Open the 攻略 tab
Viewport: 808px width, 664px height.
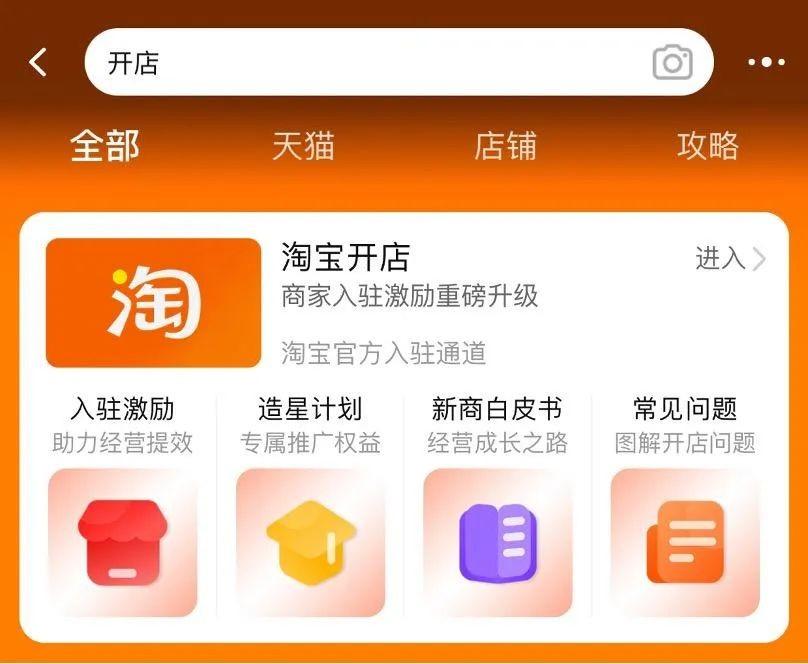[707, 146]
